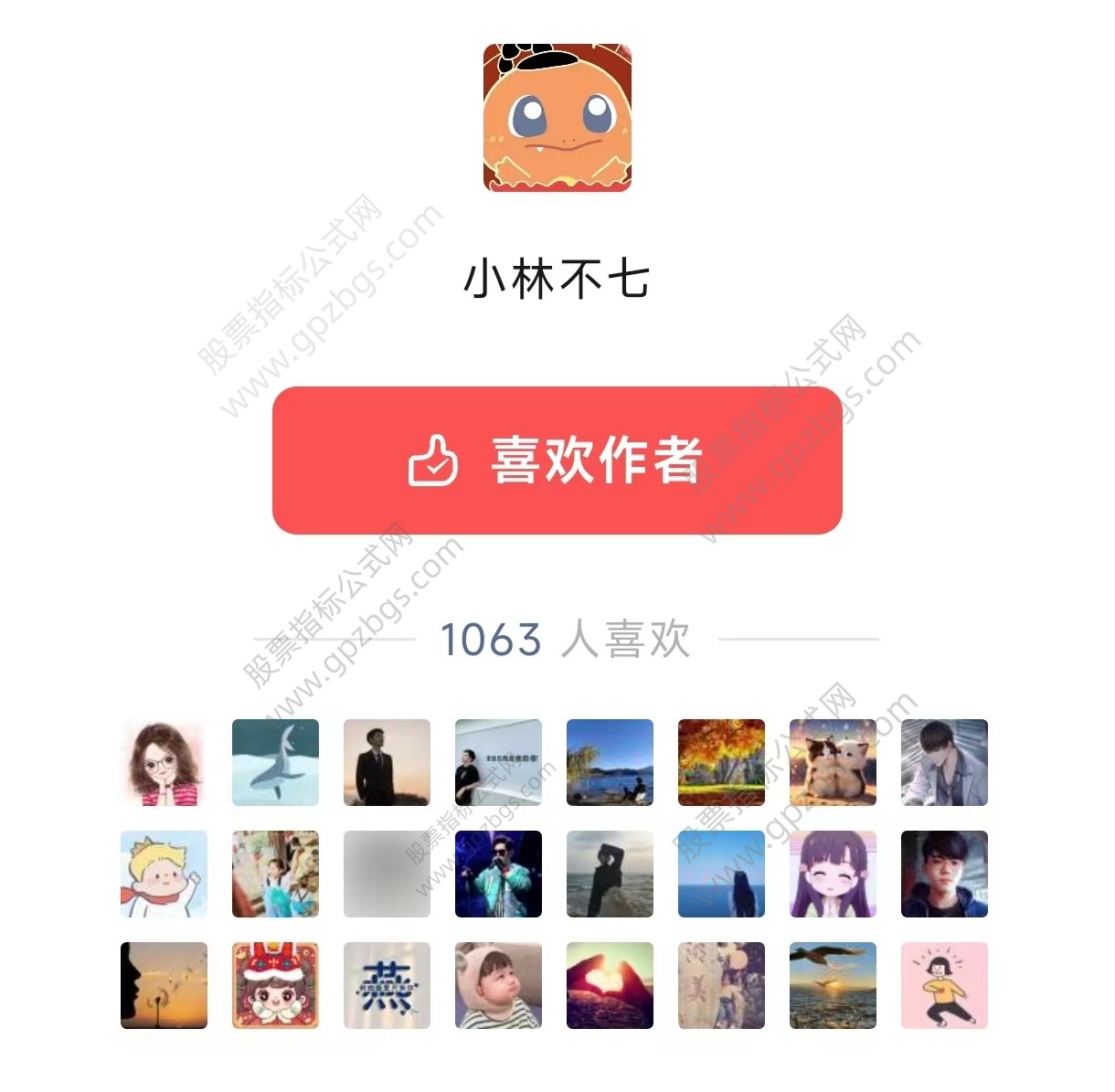Open the heart-shaped hands avatar
This screenshot has width=1115, height=1092.
tap(610, 985)
